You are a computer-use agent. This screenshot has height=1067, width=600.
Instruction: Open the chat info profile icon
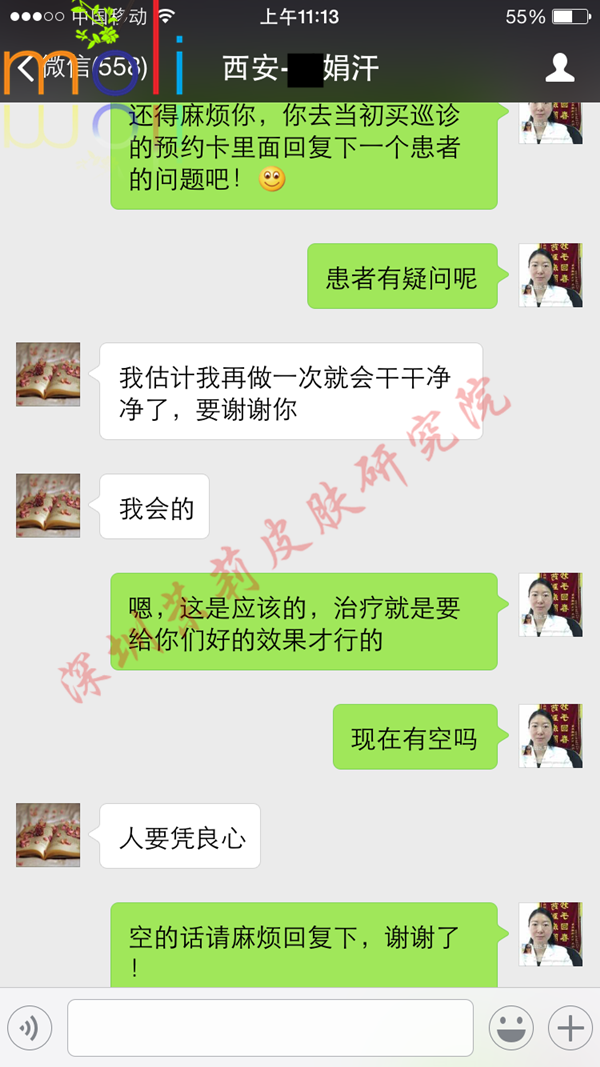click(560, 68)
